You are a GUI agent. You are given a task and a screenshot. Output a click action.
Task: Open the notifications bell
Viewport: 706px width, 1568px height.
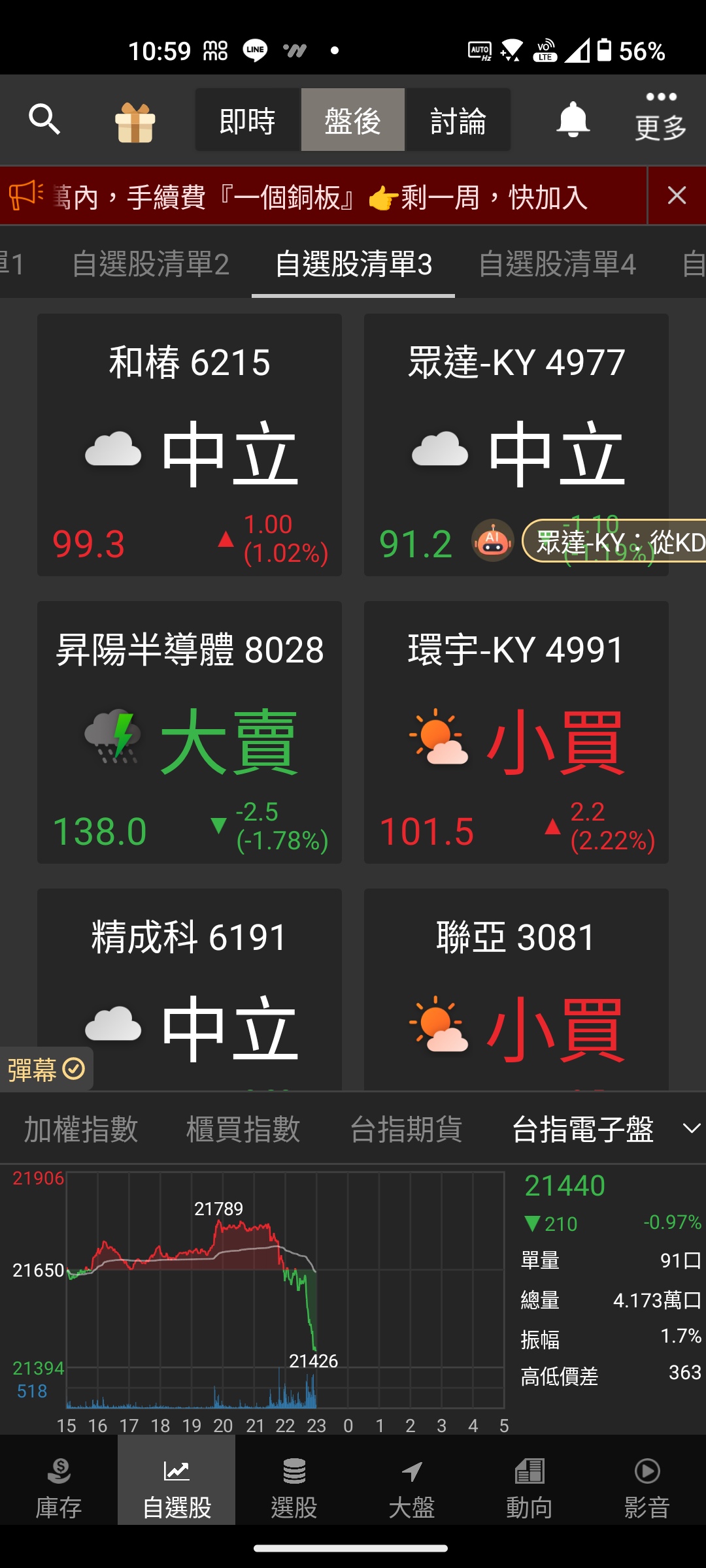(573, 120)
